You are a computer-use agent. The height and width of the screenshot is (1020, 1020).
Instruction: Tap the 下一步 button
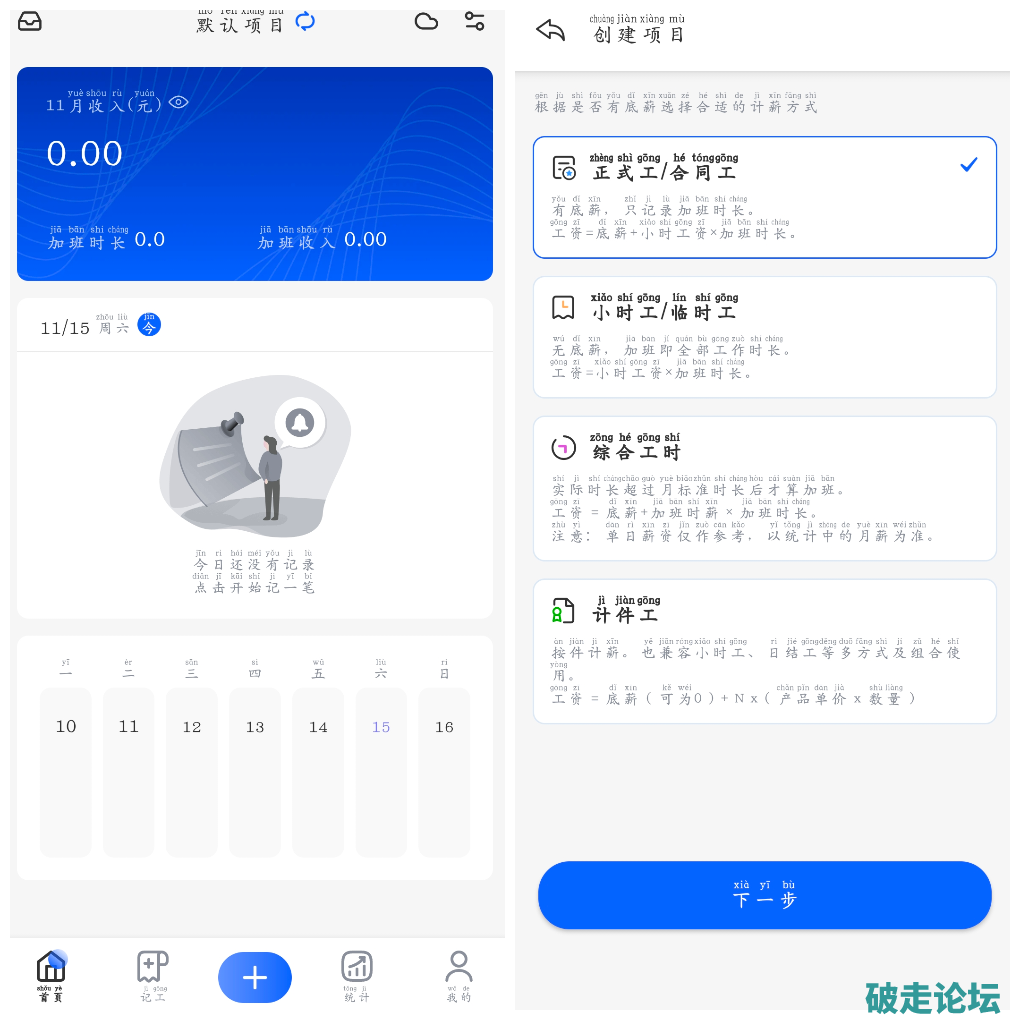tap(764, 895)
